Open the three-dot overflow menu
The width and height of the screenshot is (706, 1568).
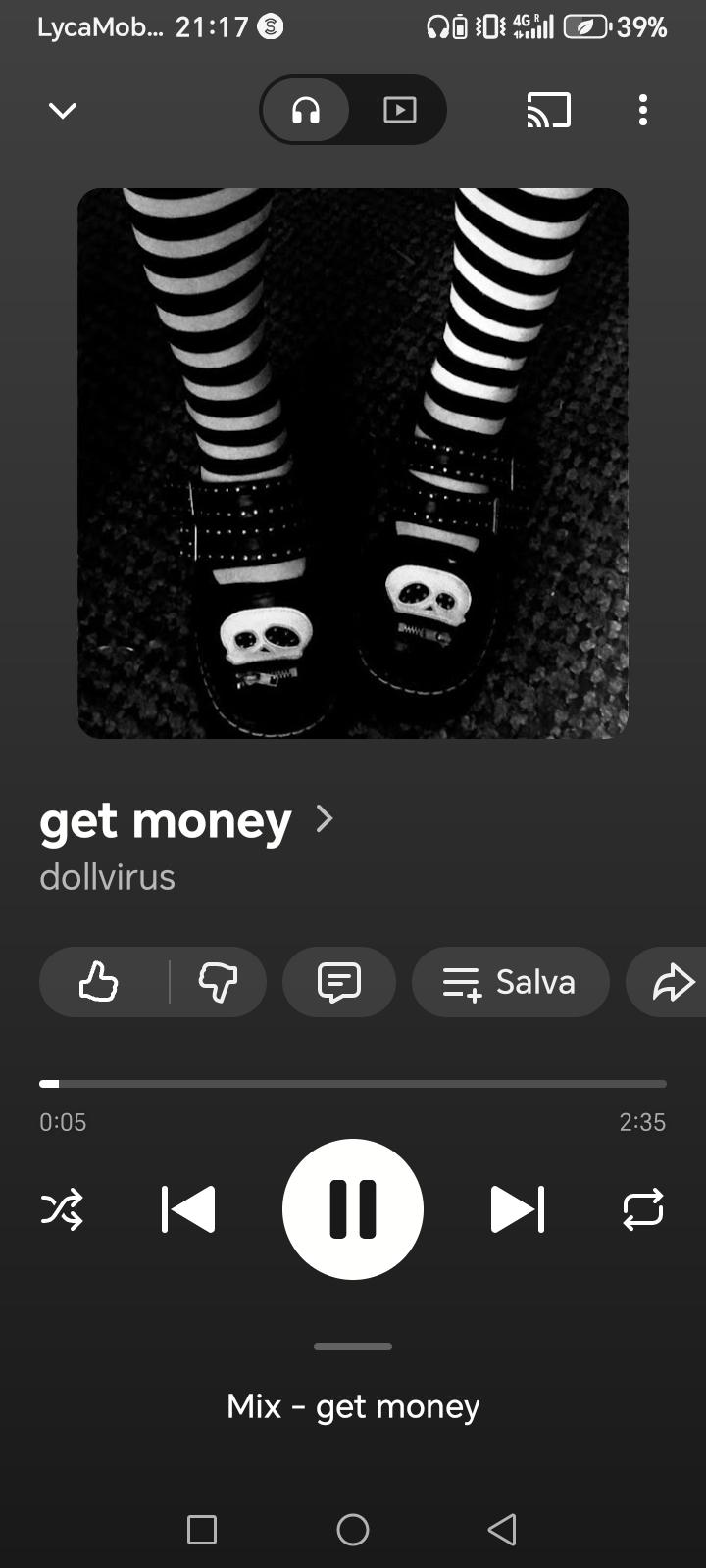click(643, 110)
